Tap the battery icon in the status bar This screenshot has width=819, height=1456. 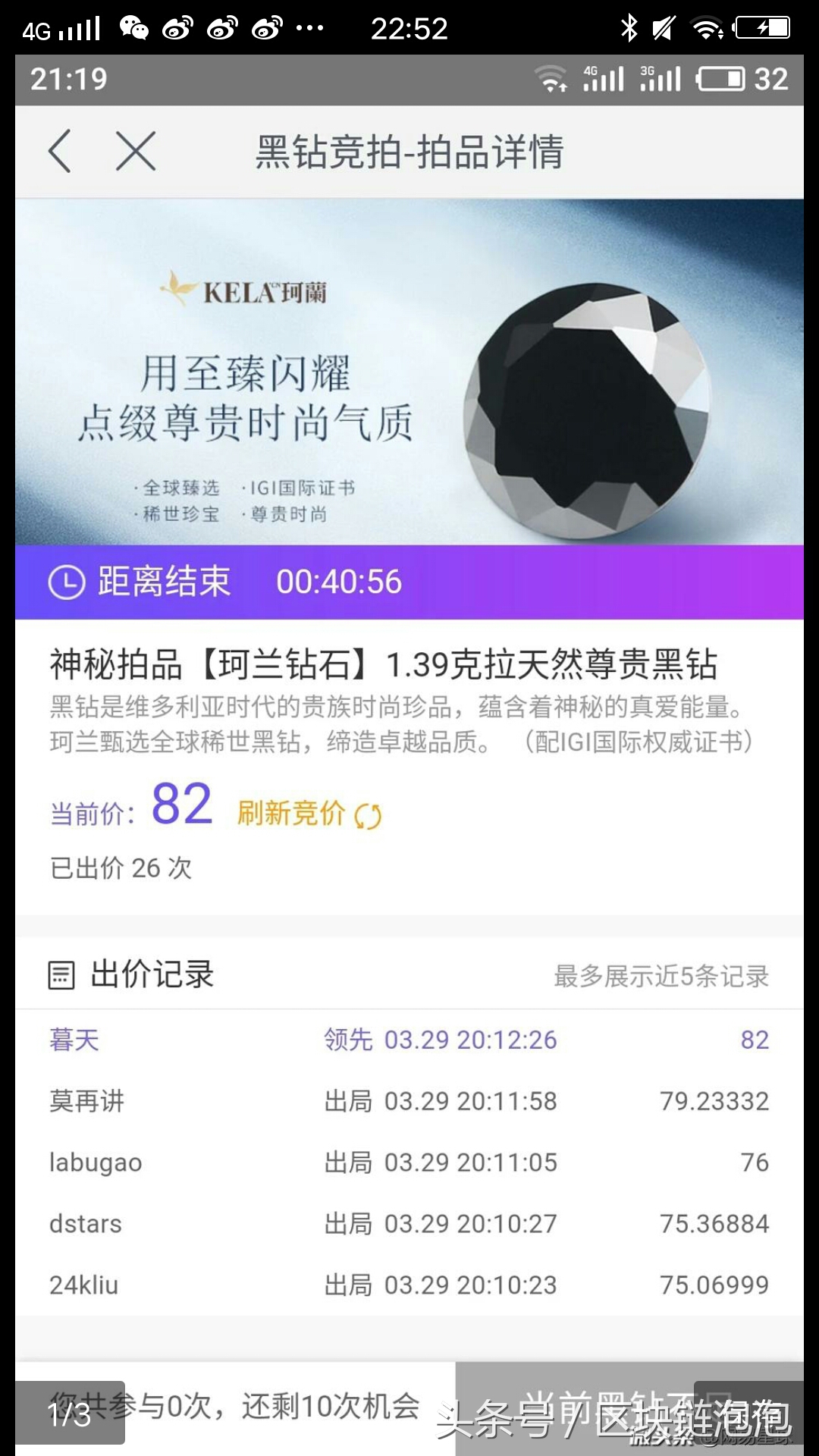click(761, 28)
